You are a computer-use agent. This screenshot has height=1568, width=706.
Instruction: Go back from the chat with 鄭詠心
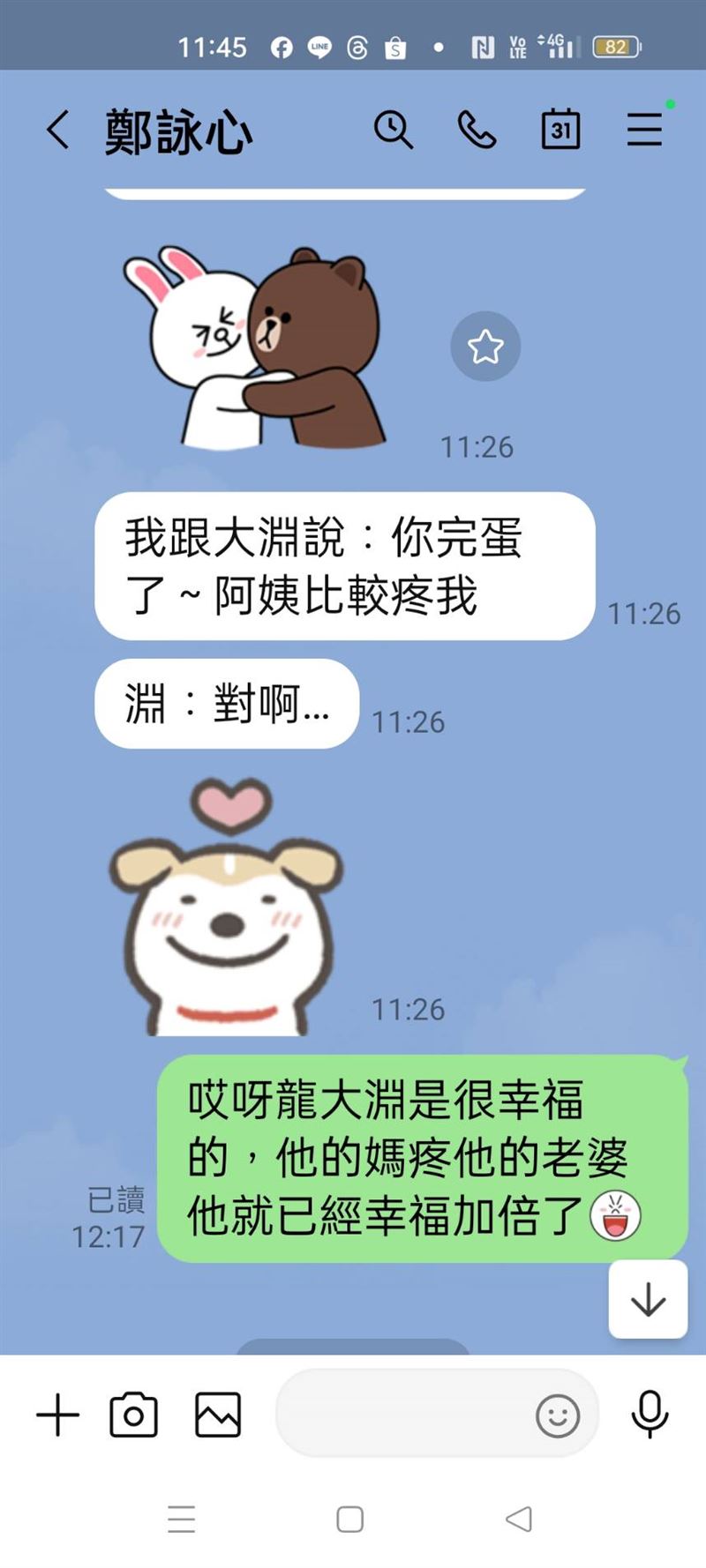[x=58, y=131]
